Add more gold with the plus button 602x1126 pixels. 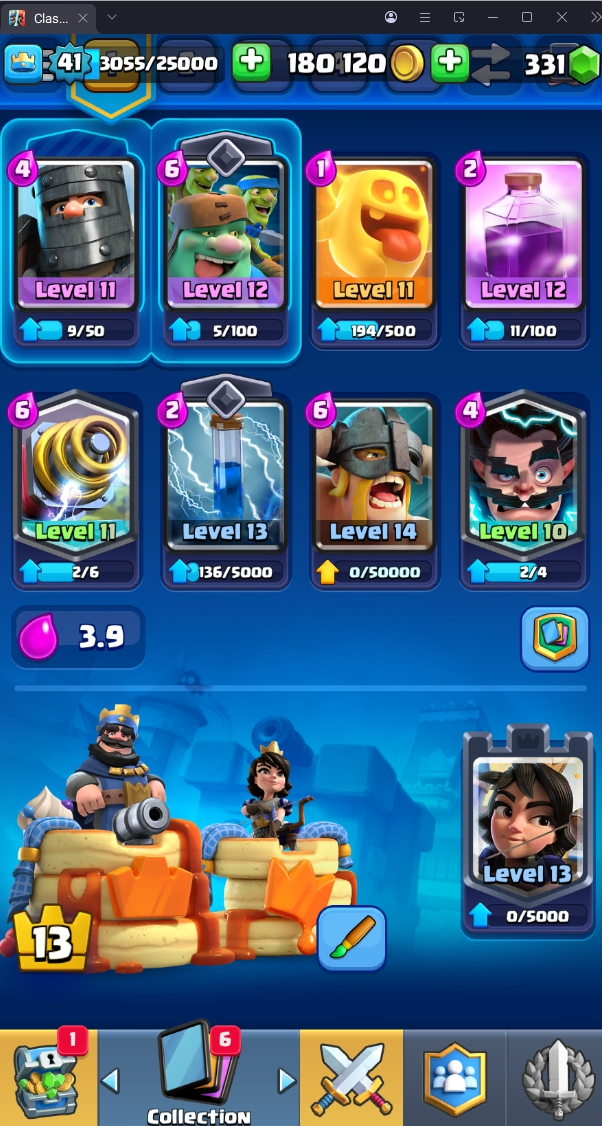pos(252,63)
